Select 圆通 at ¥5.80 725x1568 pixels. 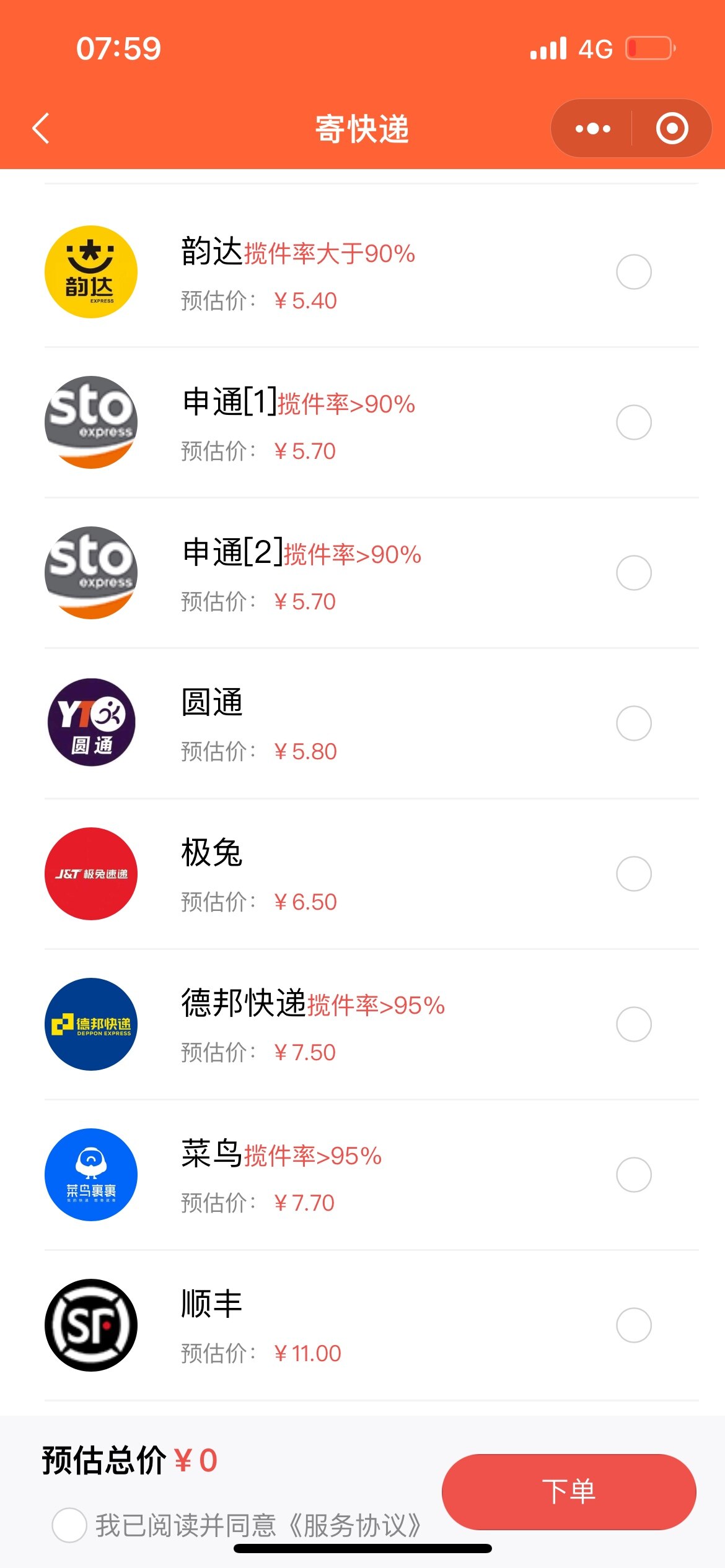[633, 723]
